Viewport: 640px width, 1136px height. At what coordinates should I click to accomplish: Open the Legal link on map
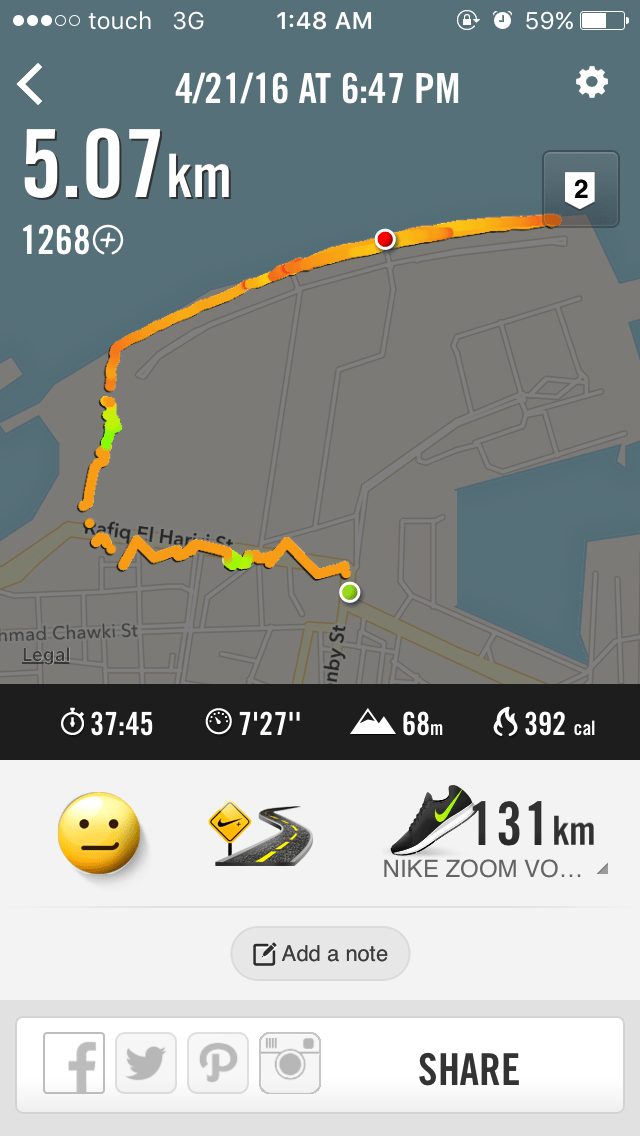[x=46, y=655]
